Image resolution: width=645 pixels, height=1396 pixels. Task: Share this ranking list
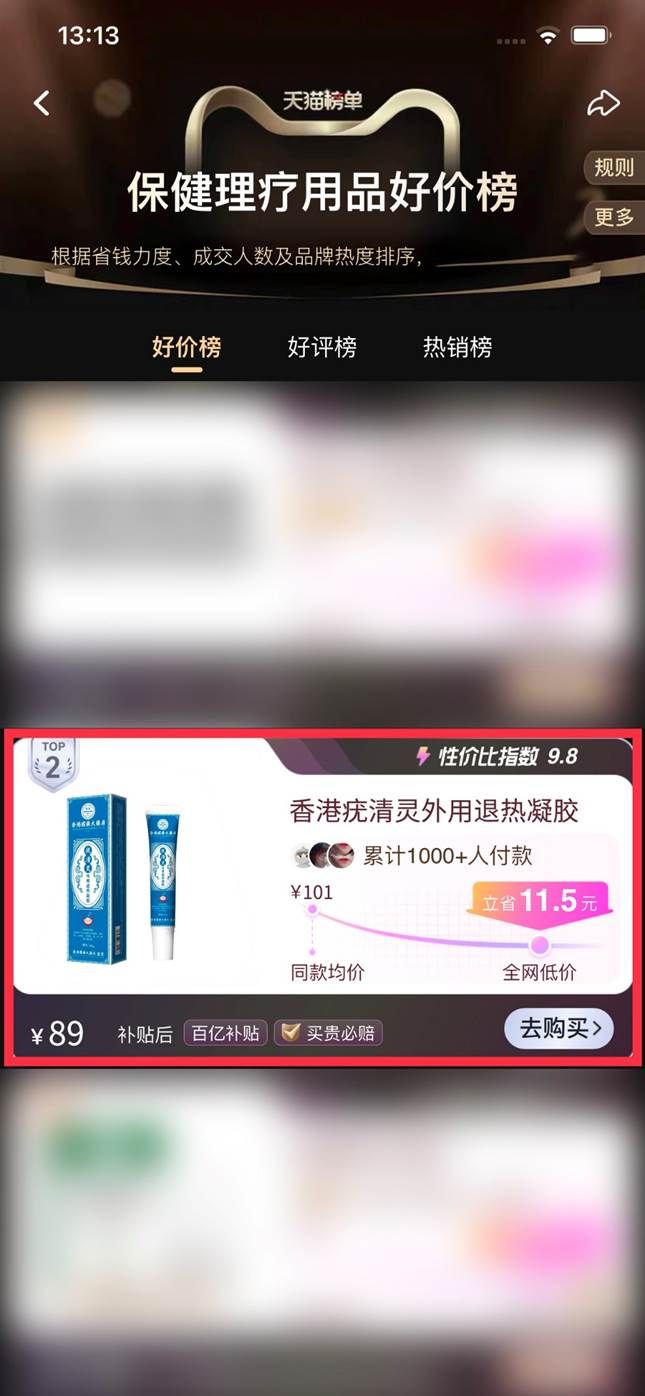tap(603, 103)
